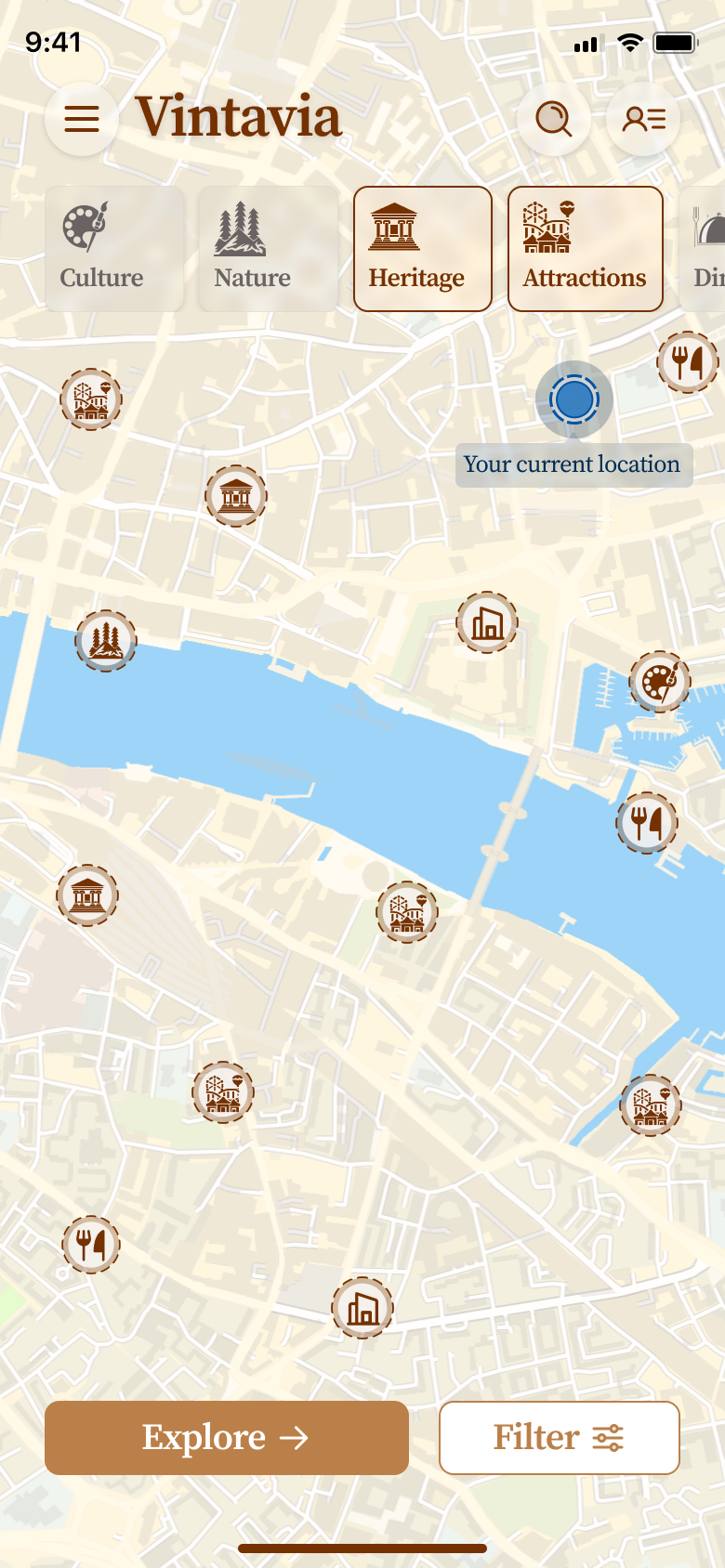Open the profile contacts icon

click(643, 118)
